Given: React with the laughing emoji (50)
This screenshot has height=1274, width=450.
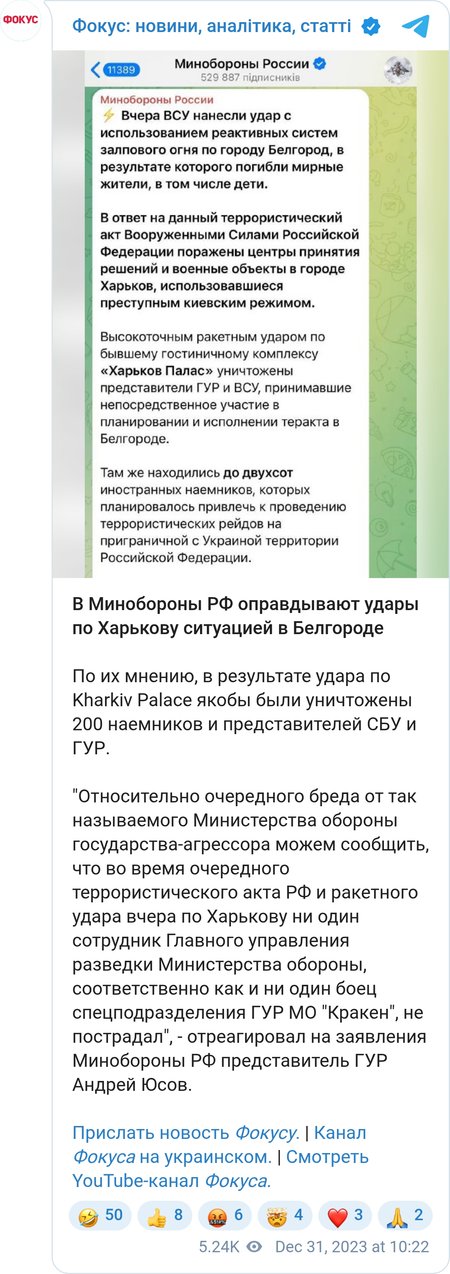Looking at the screenshot, I should pyautogui.click(x=100, y=1216).
